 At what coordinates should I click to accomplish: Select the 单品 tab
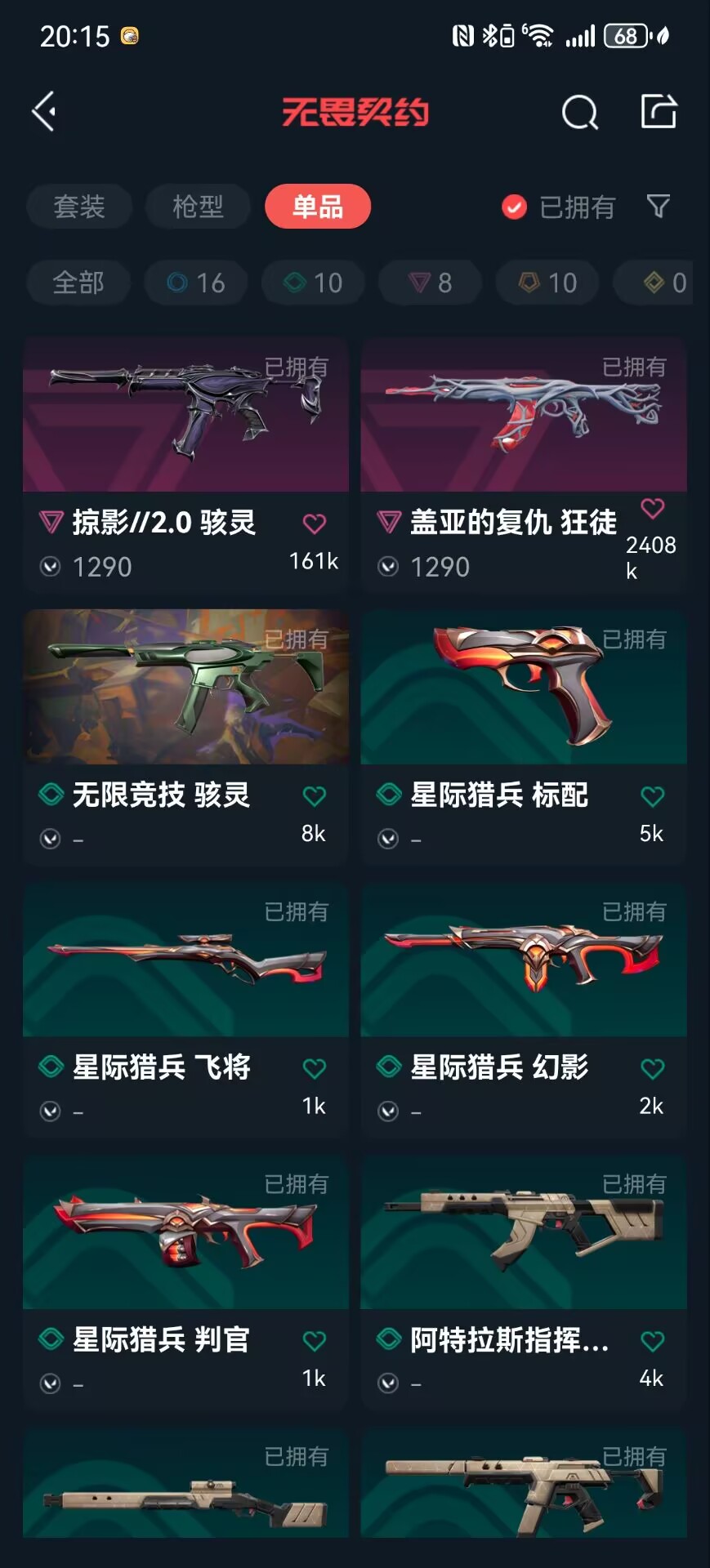point(317,207)
